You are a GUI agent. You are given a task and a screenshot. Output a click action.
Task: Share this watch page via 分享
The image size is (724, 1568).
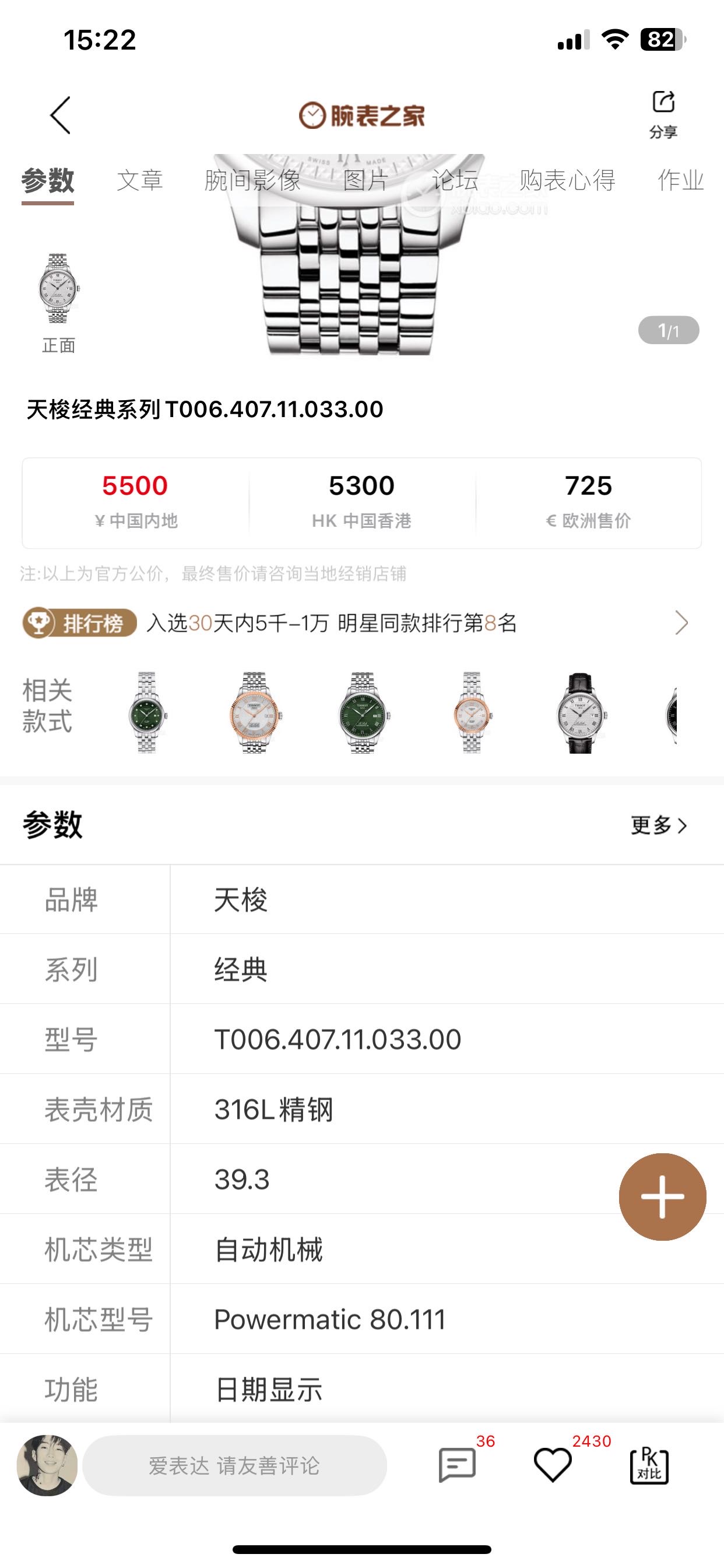pos(663,114)
